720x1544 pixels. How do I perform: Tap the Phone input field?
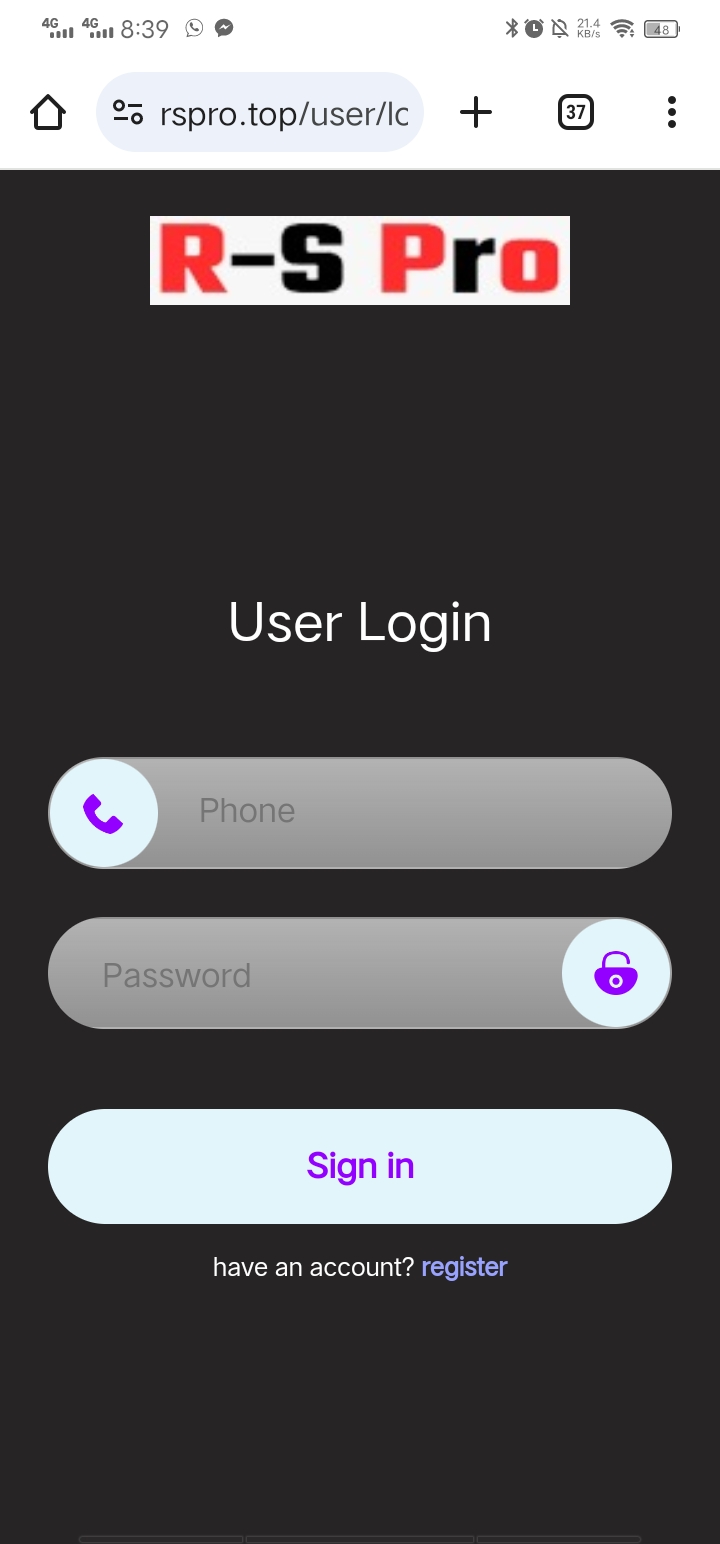[360, 813]
